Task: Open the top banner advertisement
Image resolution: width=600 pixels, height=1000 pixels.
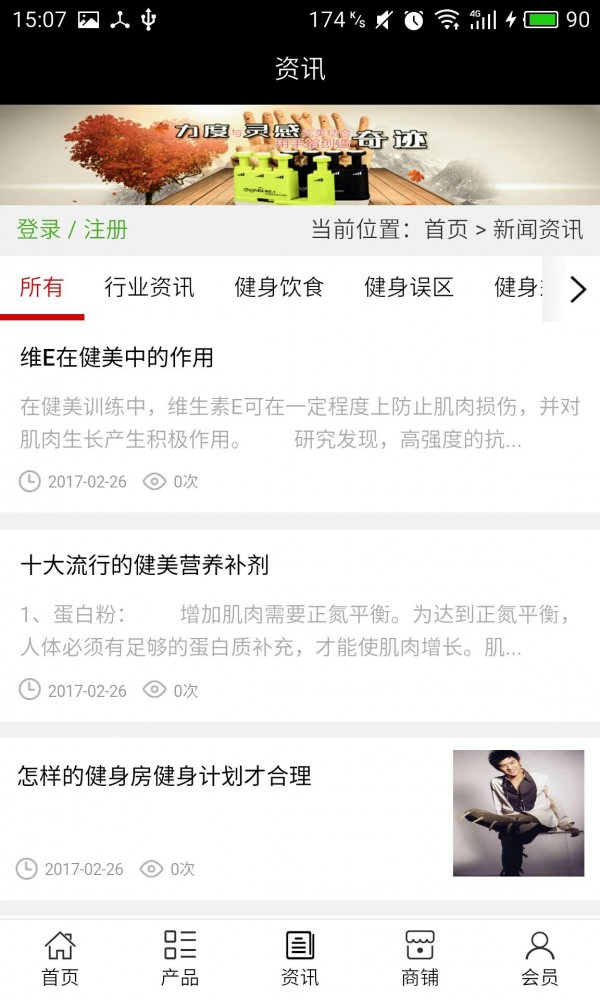Action: tap(300, 155)
